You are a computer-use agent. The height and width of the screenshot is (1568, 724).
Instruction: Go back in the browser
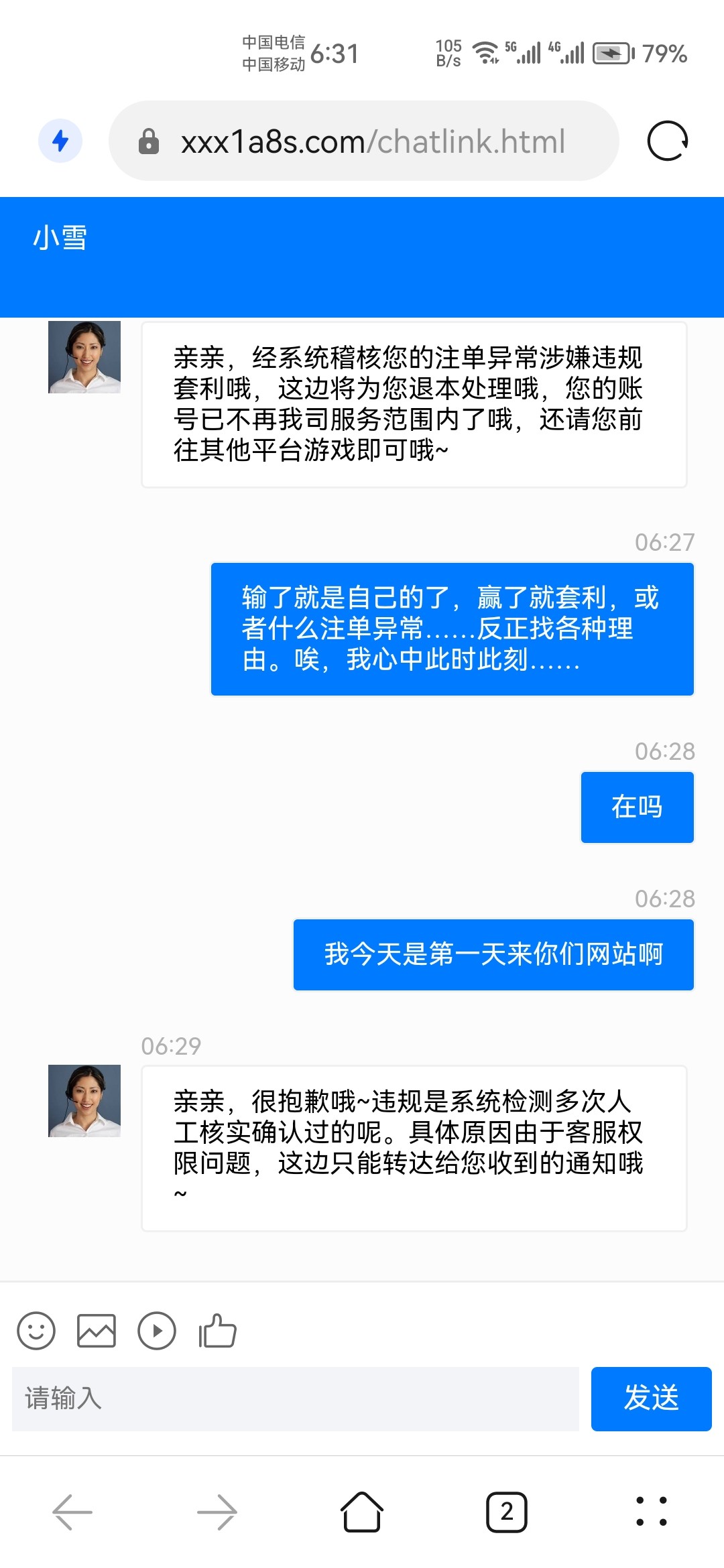pyautogui.click(x=72, y=1512)
